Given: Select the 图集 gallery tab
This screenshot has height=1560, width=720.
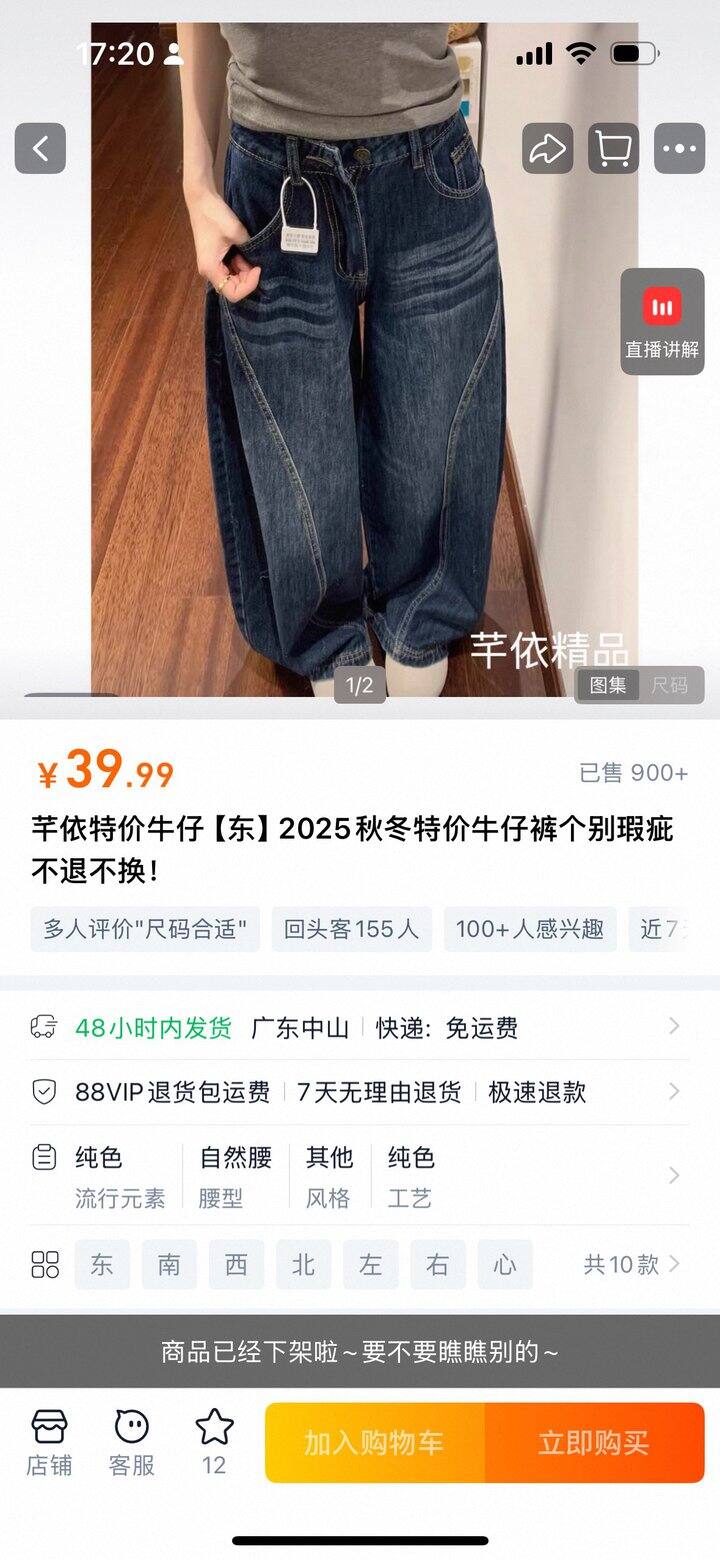Looking at the screenshot, I should (x=608, y=686).
